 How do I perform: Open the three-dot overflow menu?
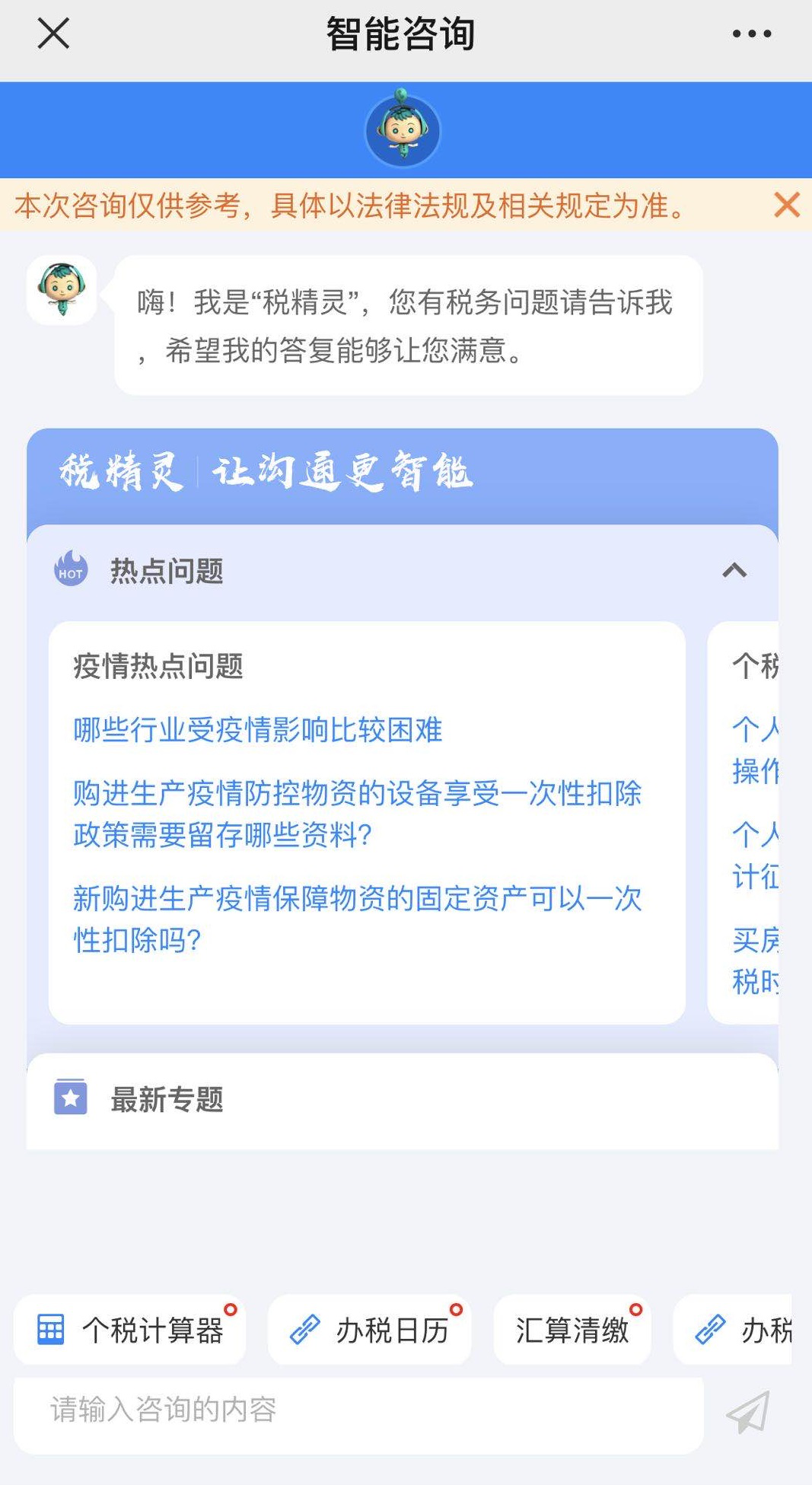coord(751,33)
